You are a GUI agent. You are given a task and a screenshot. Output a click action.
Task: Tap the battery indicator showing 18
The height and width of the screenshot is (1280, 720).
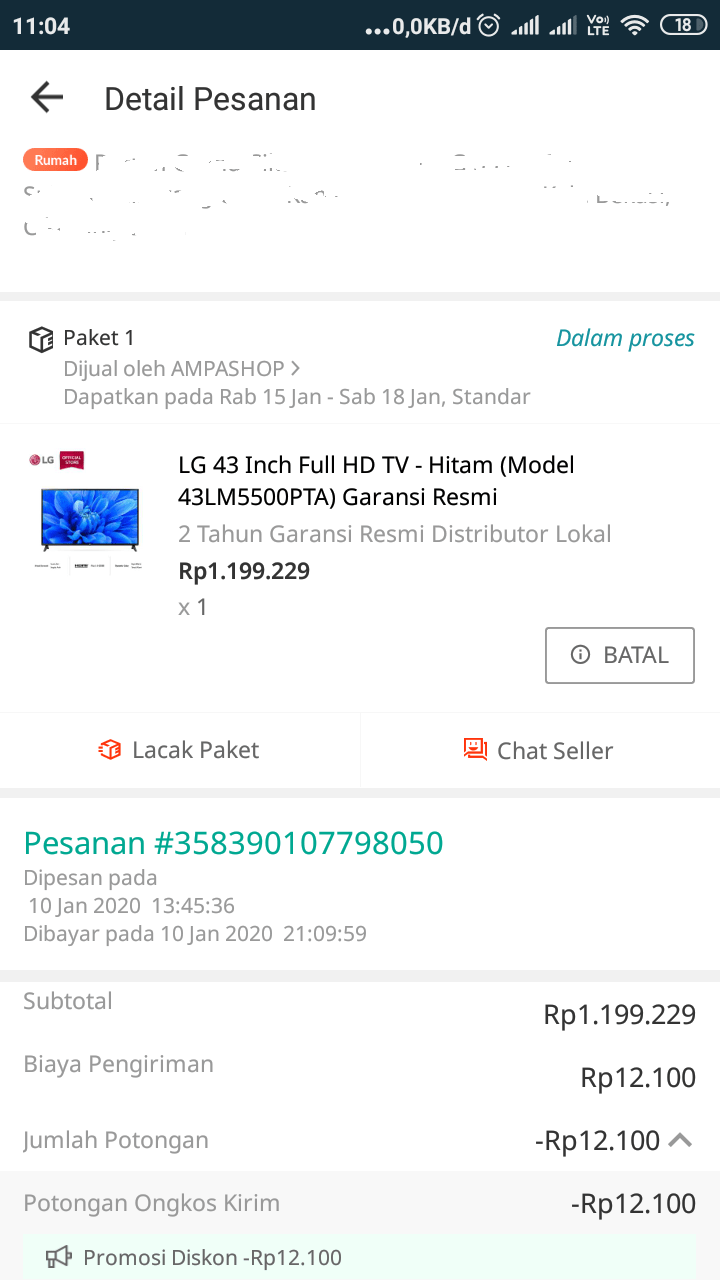pyautogui.click(x=683, y=25)
